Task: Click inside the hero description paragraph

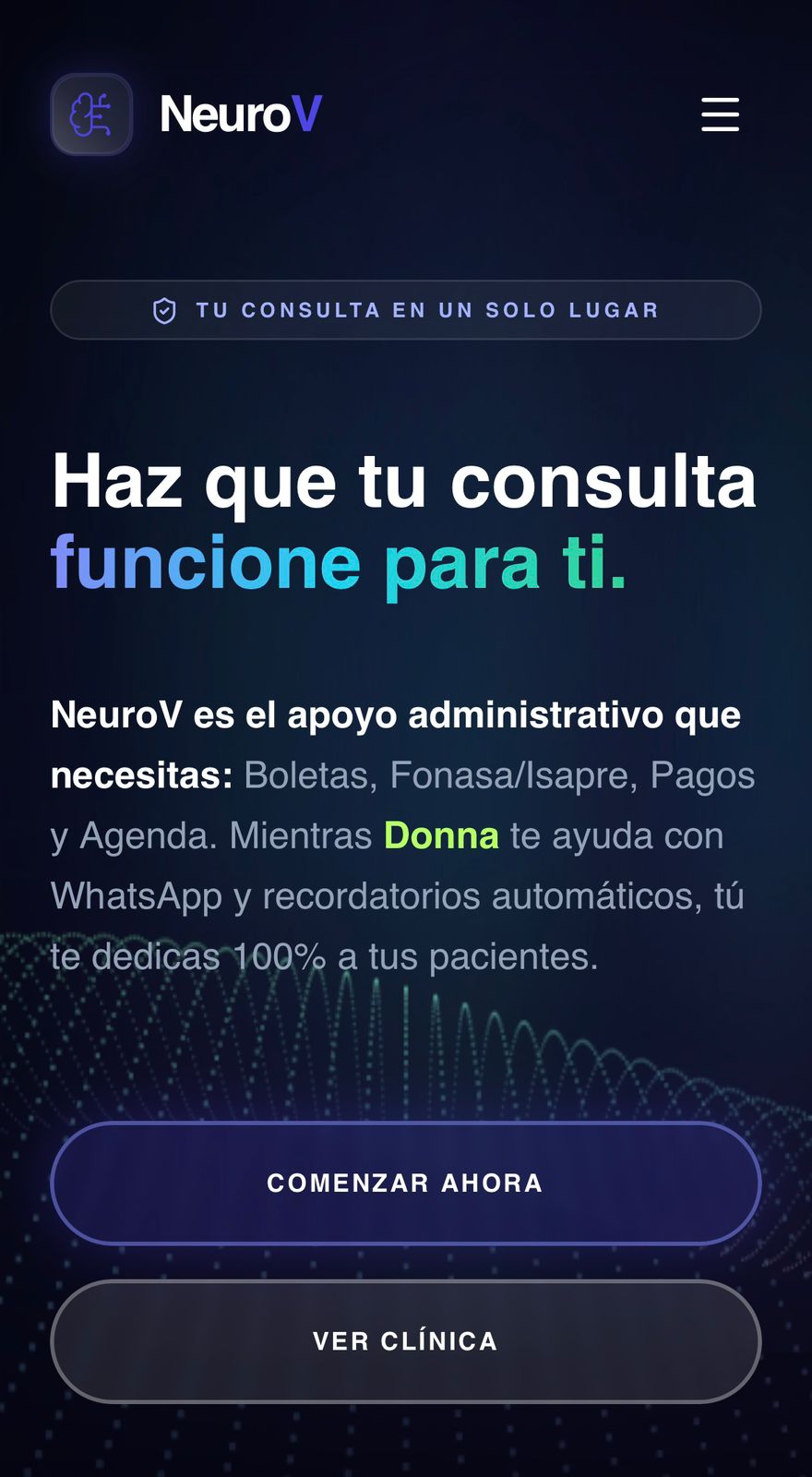Action: click(x=406, y=835)
